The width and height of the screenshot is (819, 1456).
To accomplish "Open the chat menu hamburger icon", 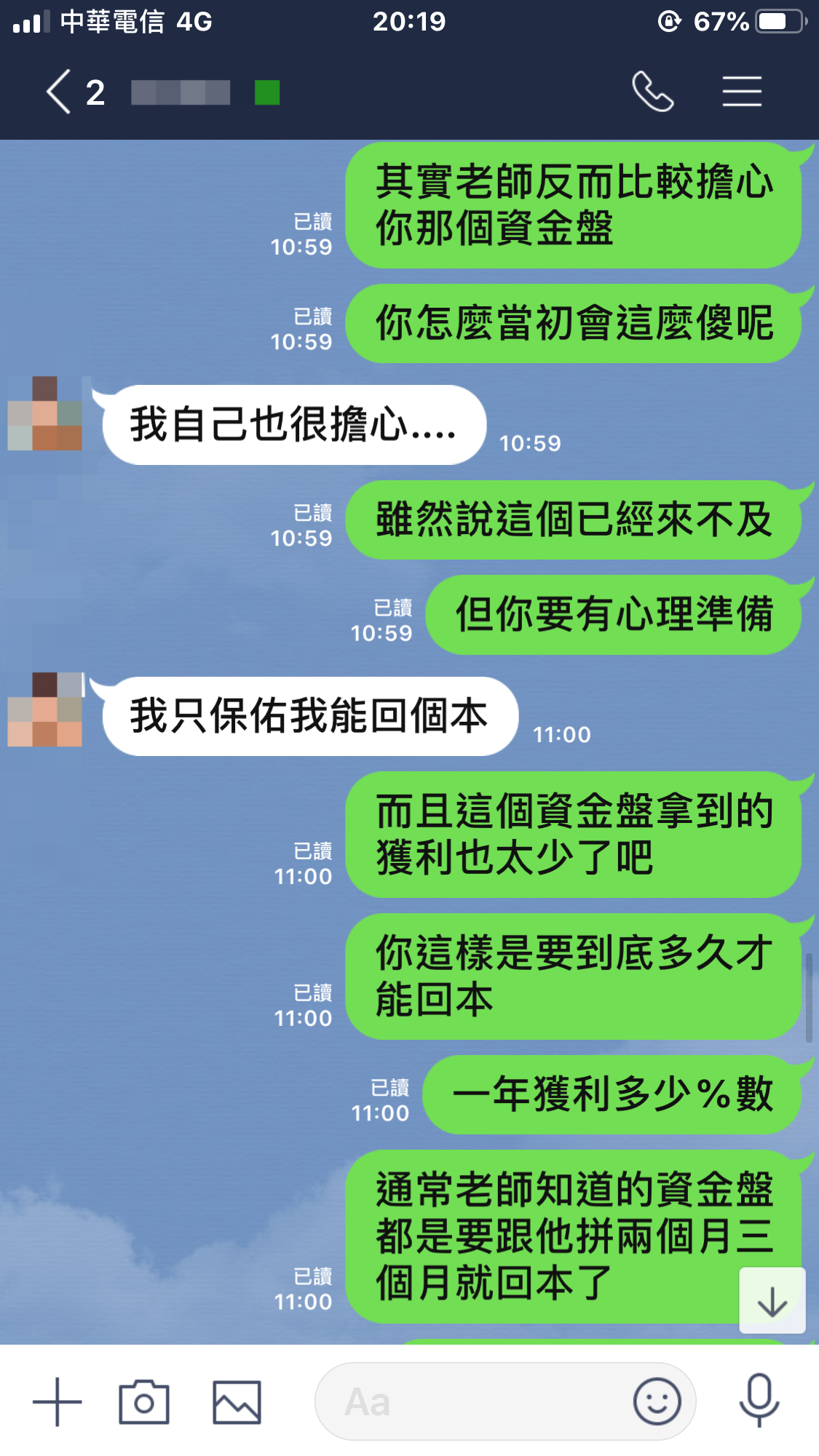I will 742,92.
